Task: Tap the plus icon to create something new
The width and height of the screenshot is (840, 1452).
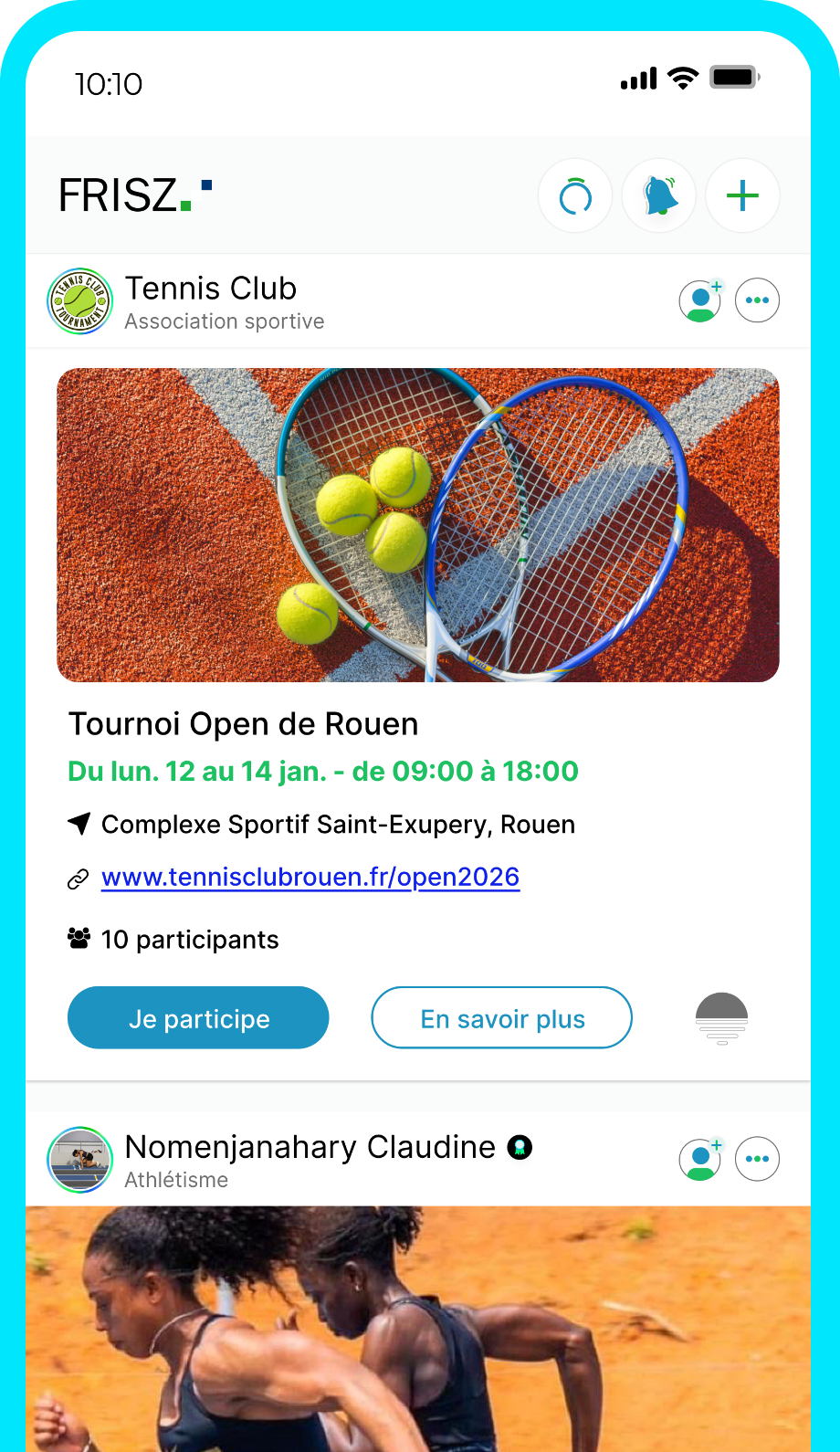Action: tap(742, 195)
